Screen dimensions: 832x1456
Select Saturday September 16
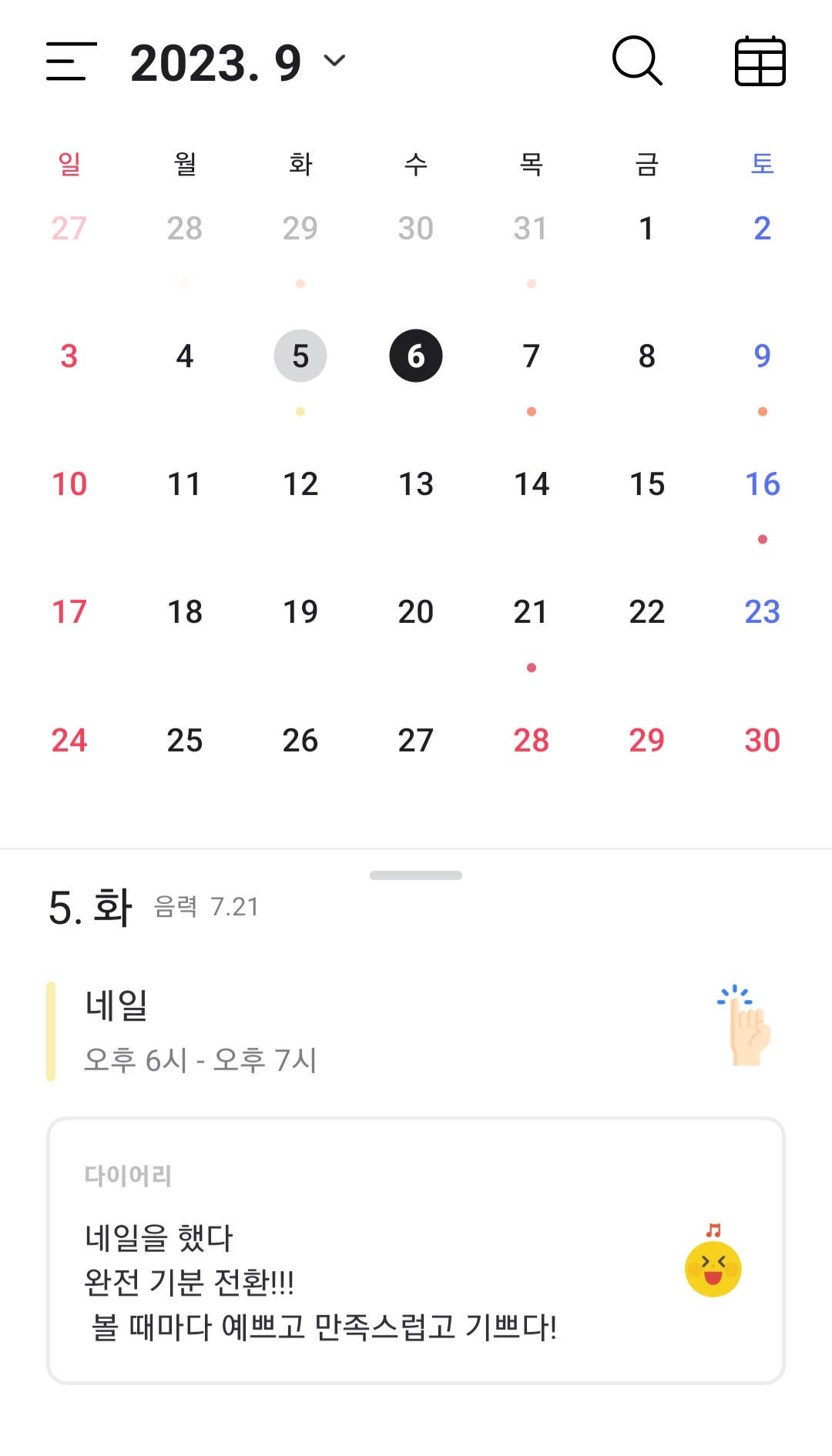(x=762, y=484)
